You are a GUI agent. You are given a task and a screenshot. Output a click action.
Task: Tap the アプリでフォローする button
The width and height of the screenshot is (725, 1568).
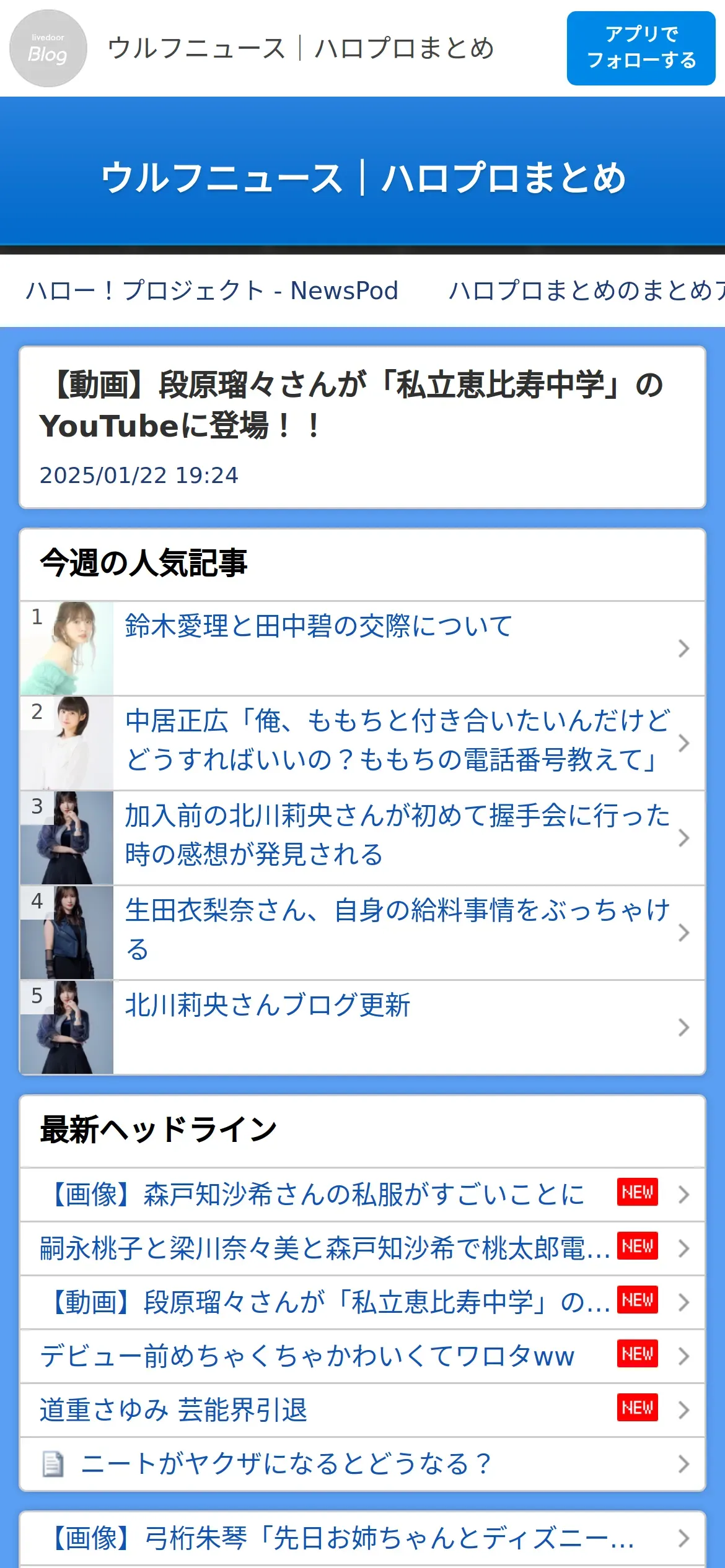tap(641, 48)
